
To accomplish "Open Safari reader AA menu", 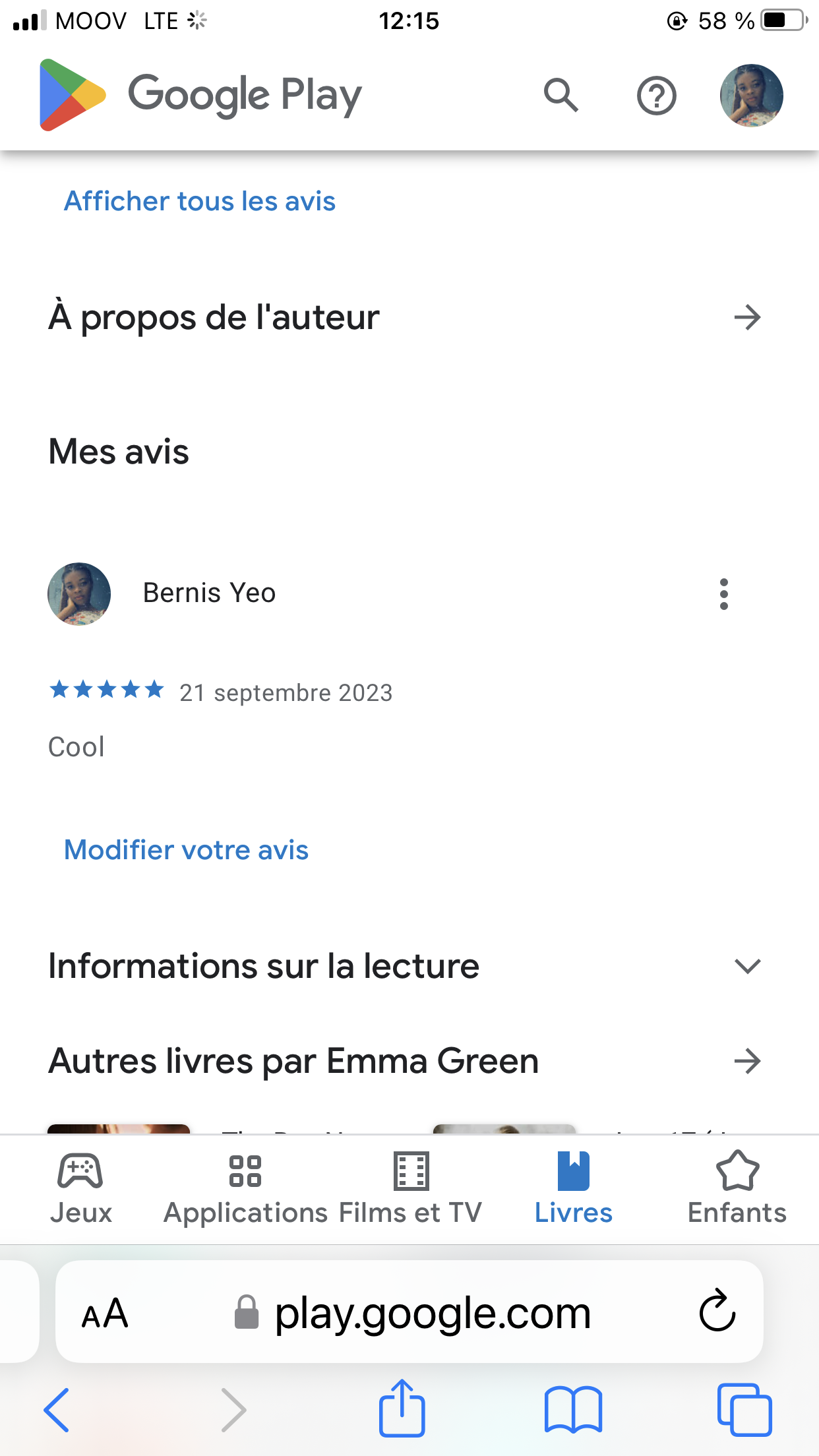I will click(105, 1313).
